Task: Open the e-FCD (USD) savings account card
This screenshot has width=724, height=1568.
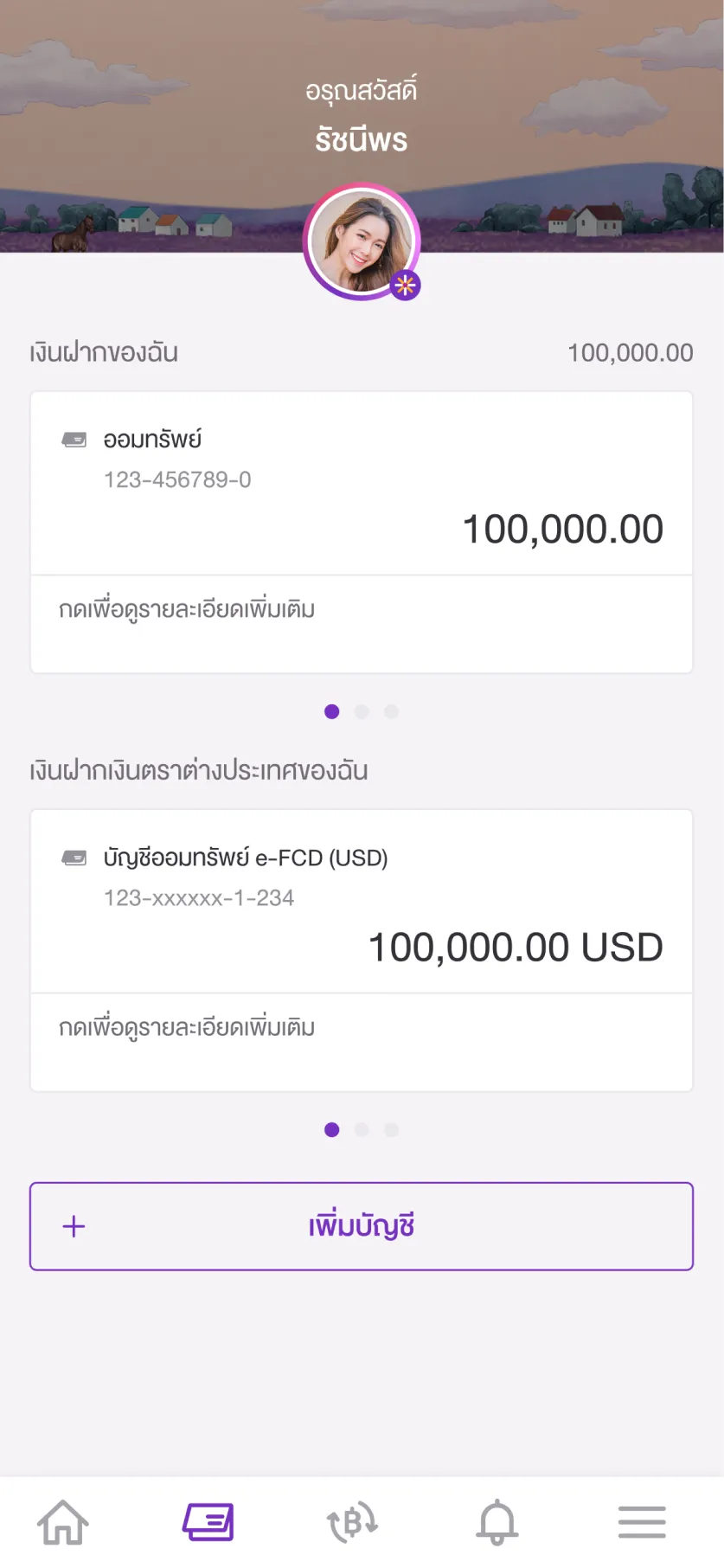Action: [362, 901]
